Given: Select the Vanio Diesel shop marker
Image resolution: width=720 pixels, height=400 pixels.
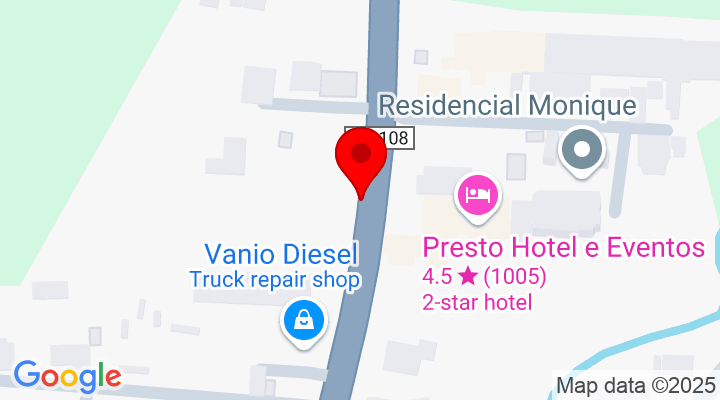Looking at the screenshot, I should tap(302, 321).
